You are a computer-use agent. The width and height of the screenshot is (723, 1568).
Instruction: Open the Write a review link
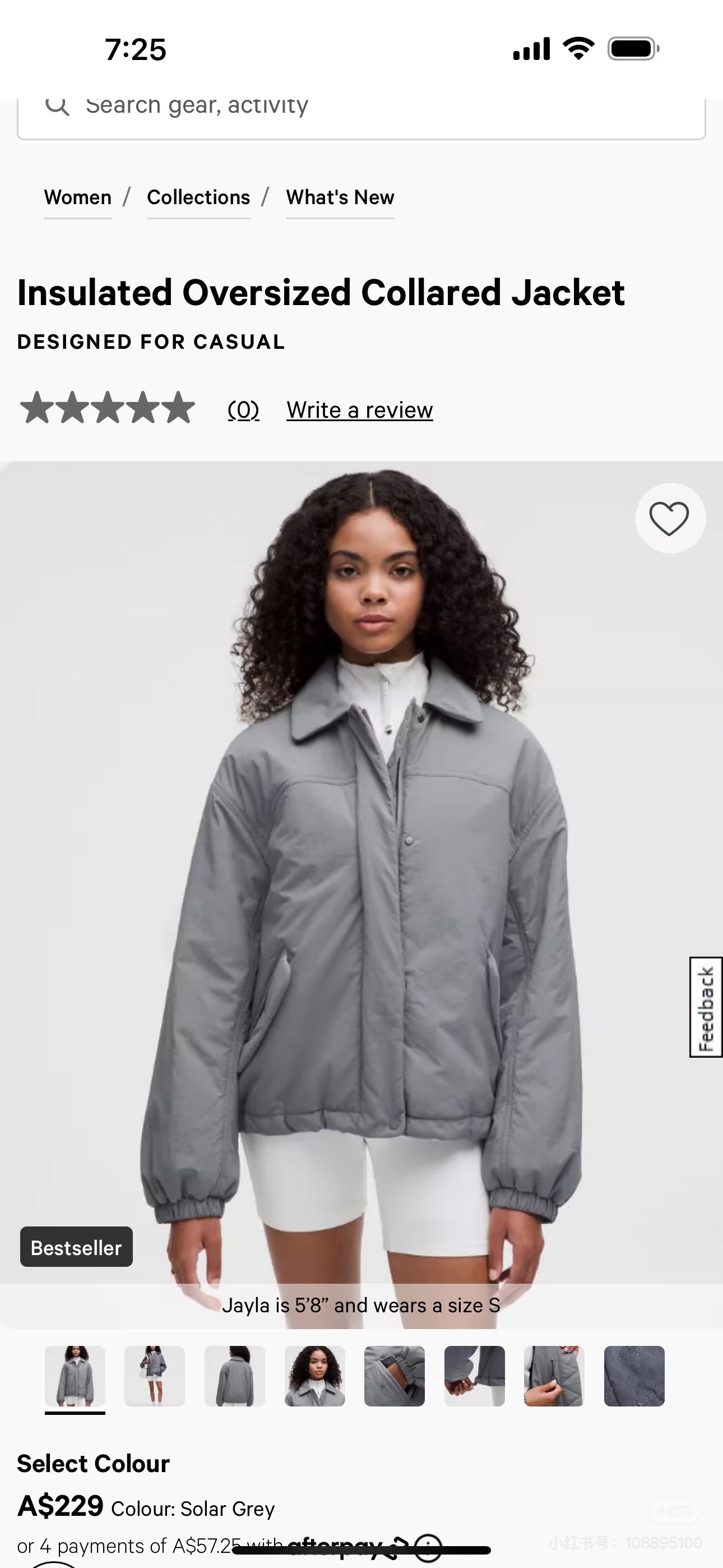pos(360,411)
